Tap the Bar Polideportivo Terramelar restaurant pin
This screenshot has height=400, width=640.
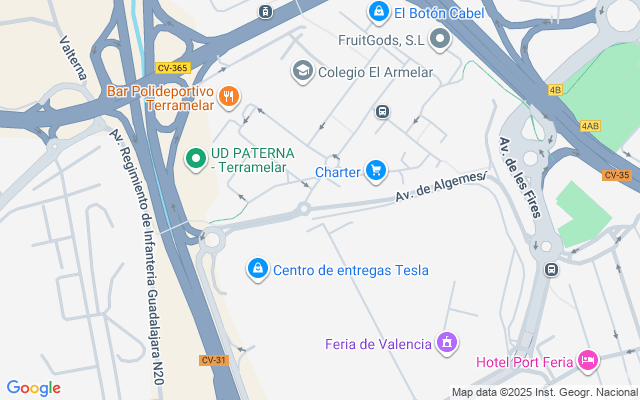point(230,97)
